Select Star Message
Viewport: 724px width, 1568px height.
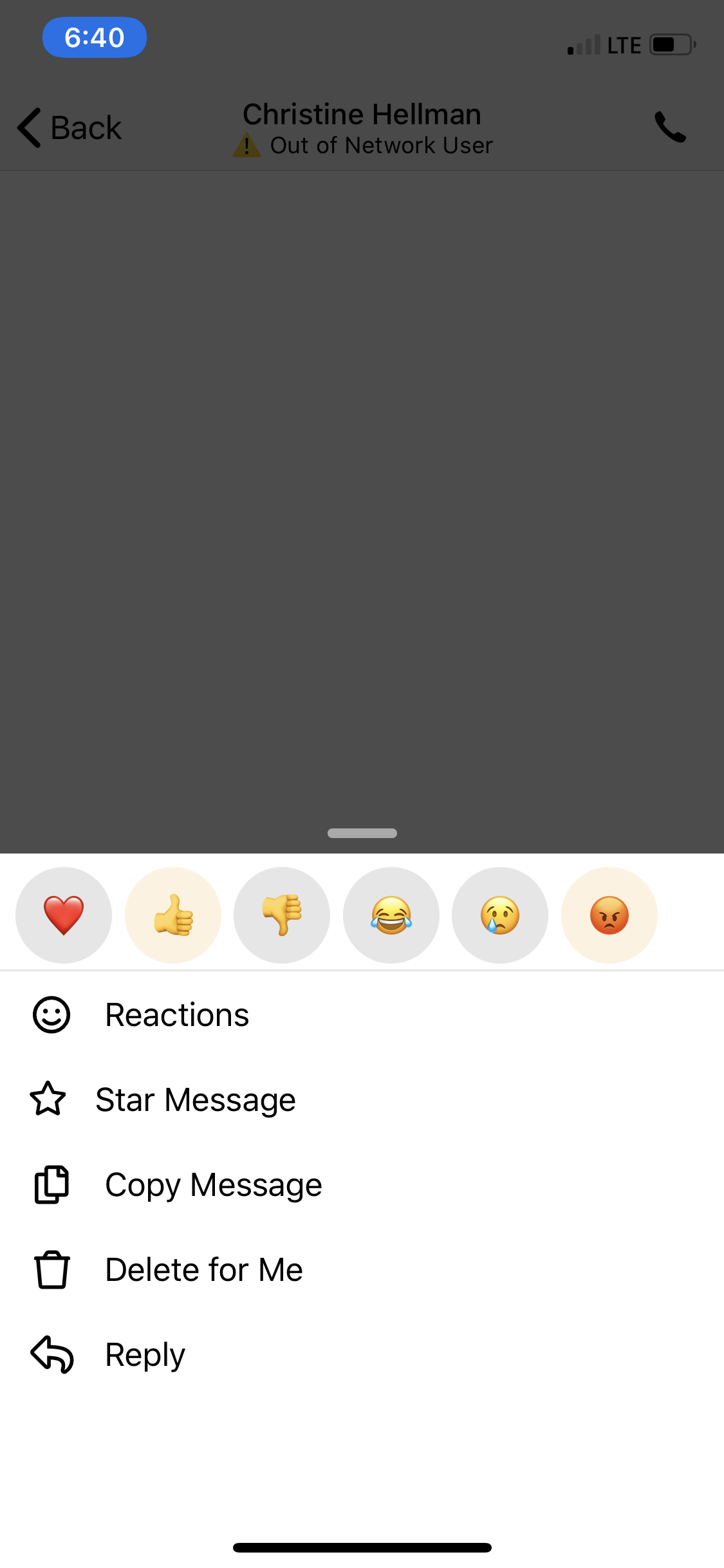362,1099
